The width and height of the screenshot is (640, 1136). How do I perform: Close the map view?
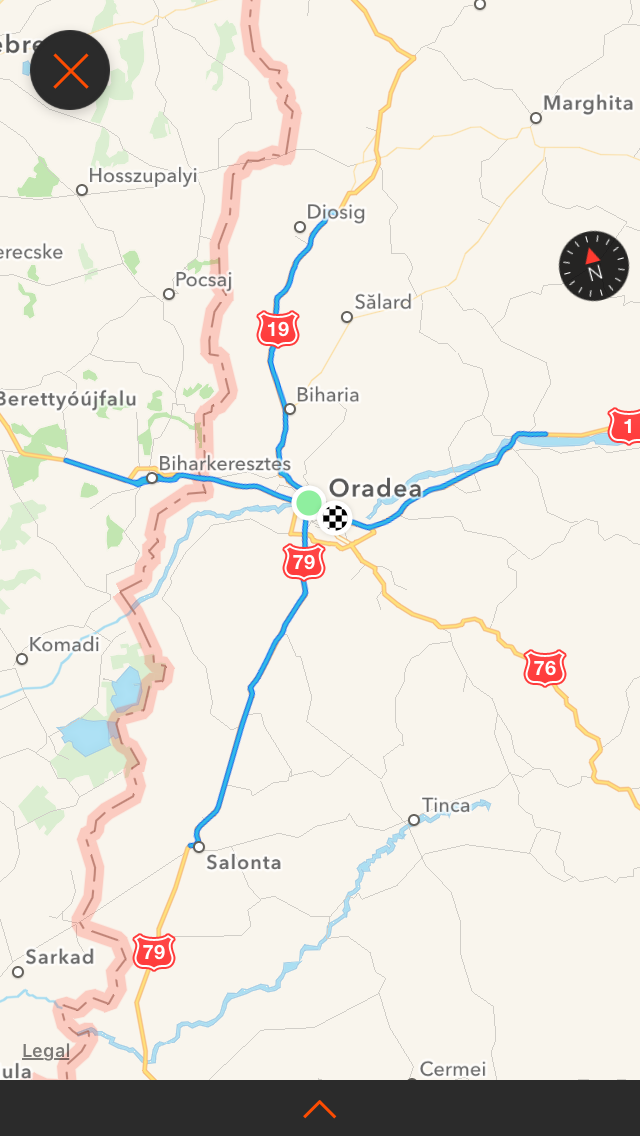pos(70,71)
